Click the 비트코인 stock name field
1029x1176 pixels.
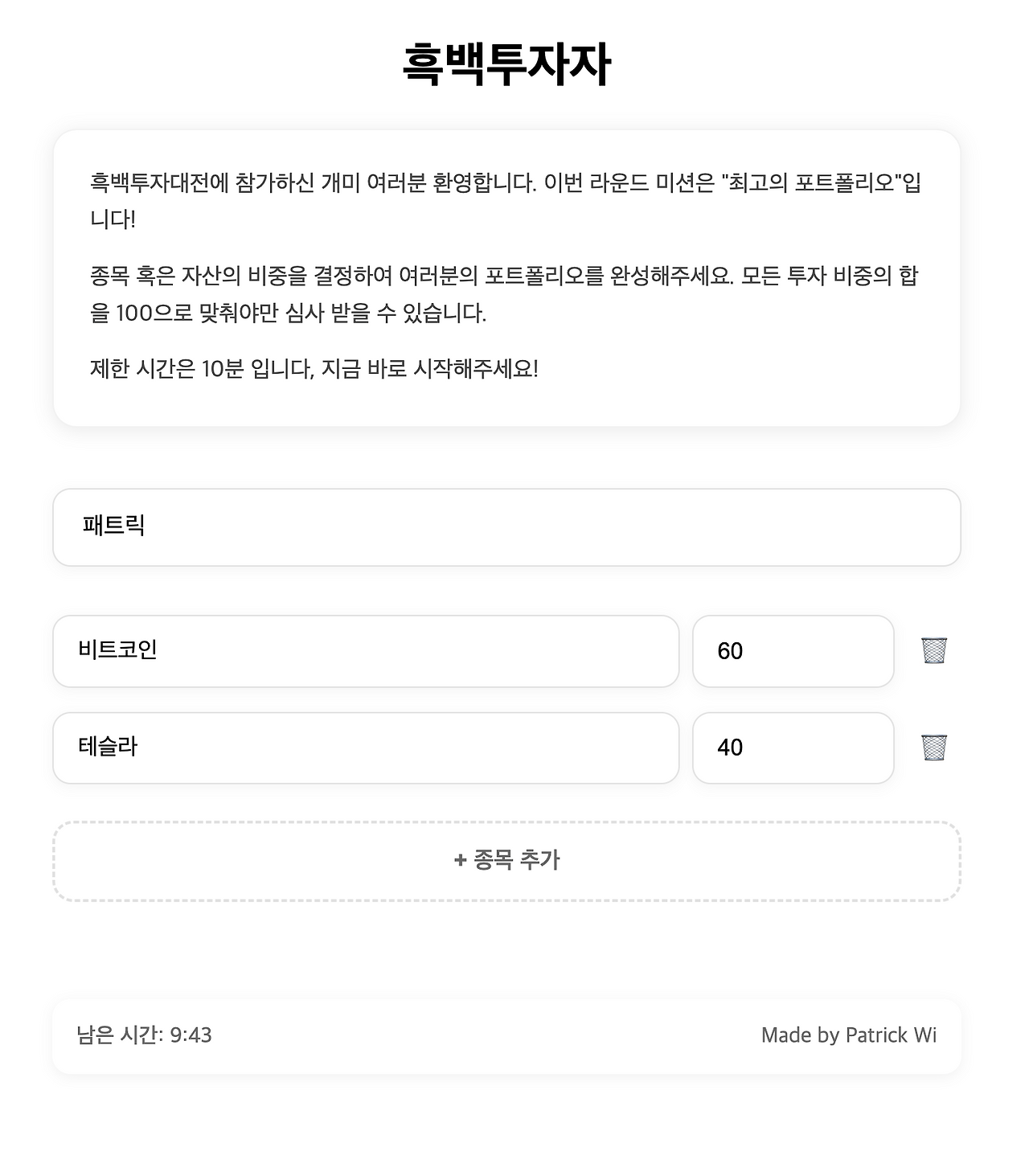pos(367,652)
